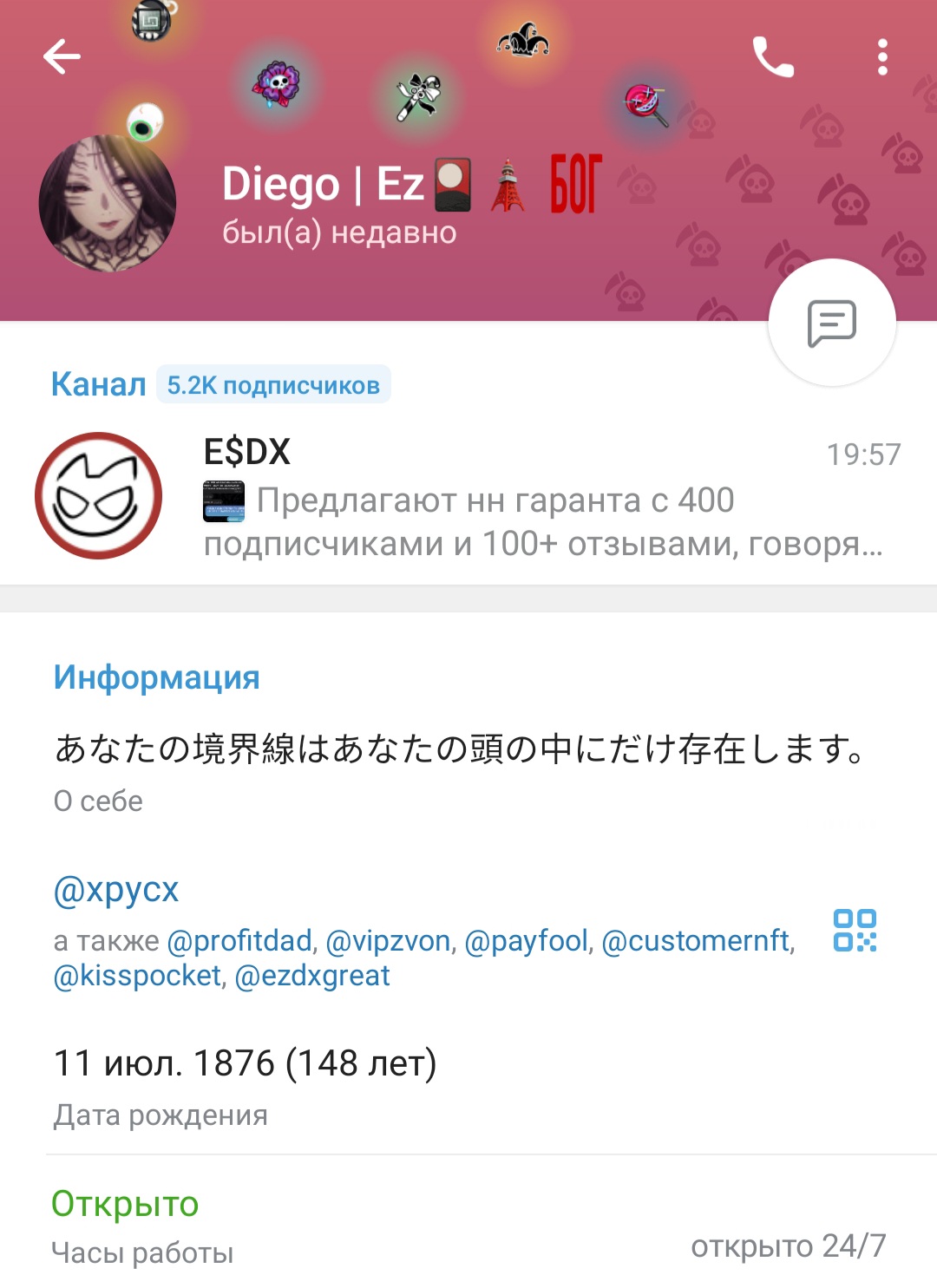The image size is (937, 1288).
Task: Open the E$DX channel
Action: 468,498
